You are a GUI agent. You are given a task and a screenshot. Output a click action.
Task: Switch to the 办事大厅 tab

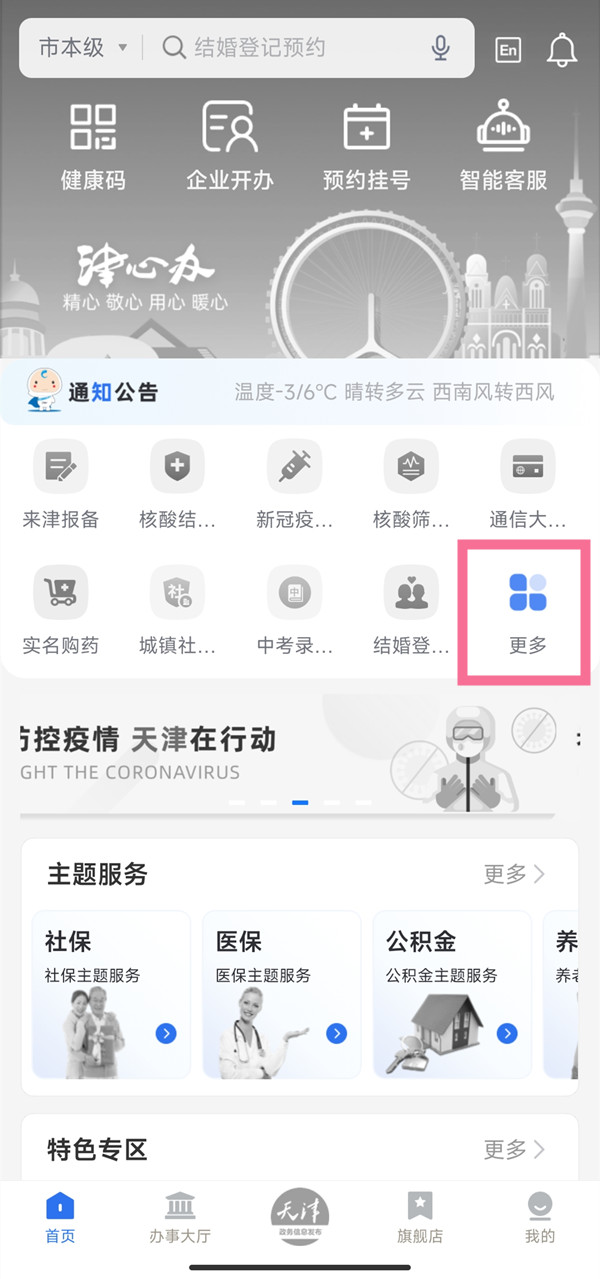pyautogui.click(x=180, y=1217)
